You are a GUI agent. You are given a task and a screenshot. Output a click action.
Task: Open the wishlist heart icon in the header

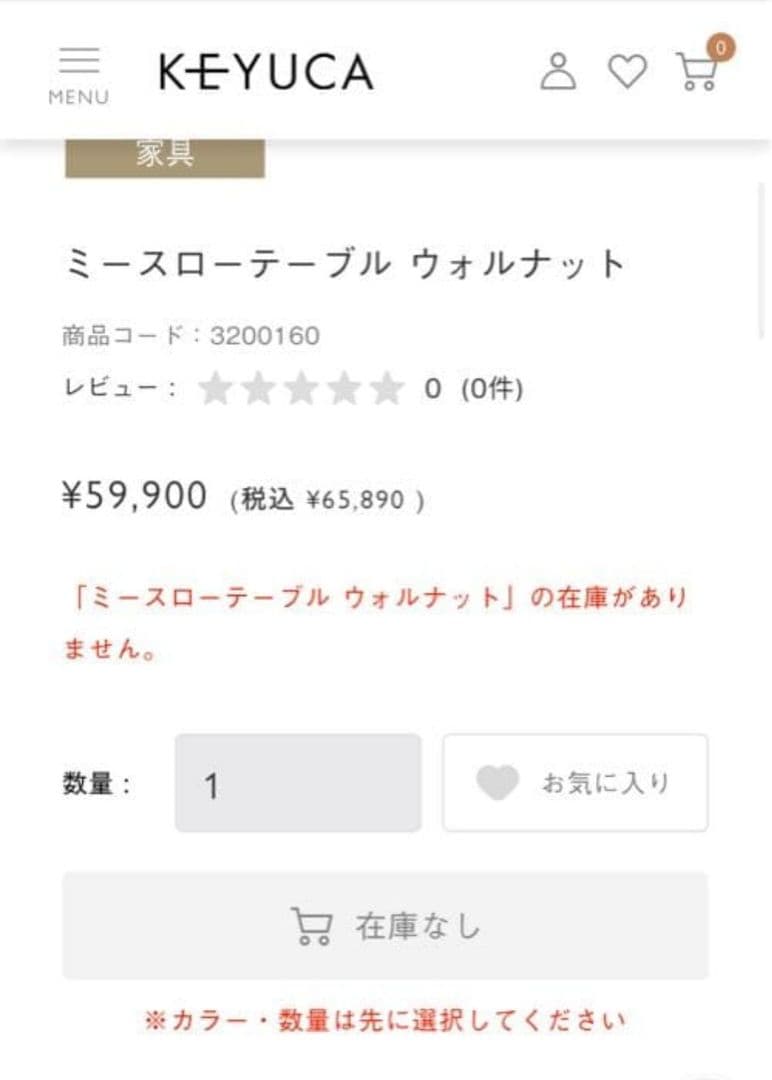[x=627, y=72]
